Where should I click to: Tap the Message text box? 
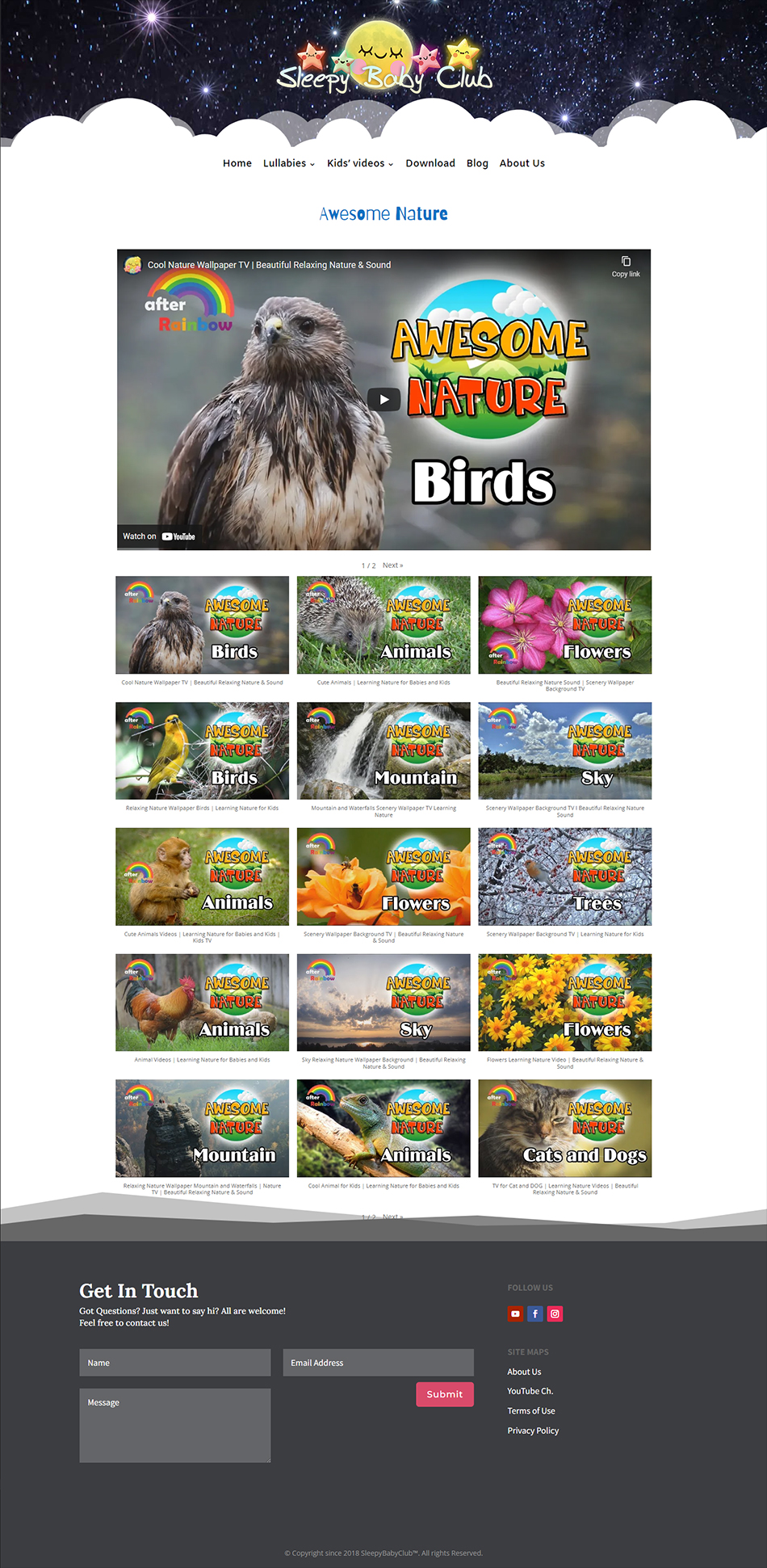point(175,1426)
